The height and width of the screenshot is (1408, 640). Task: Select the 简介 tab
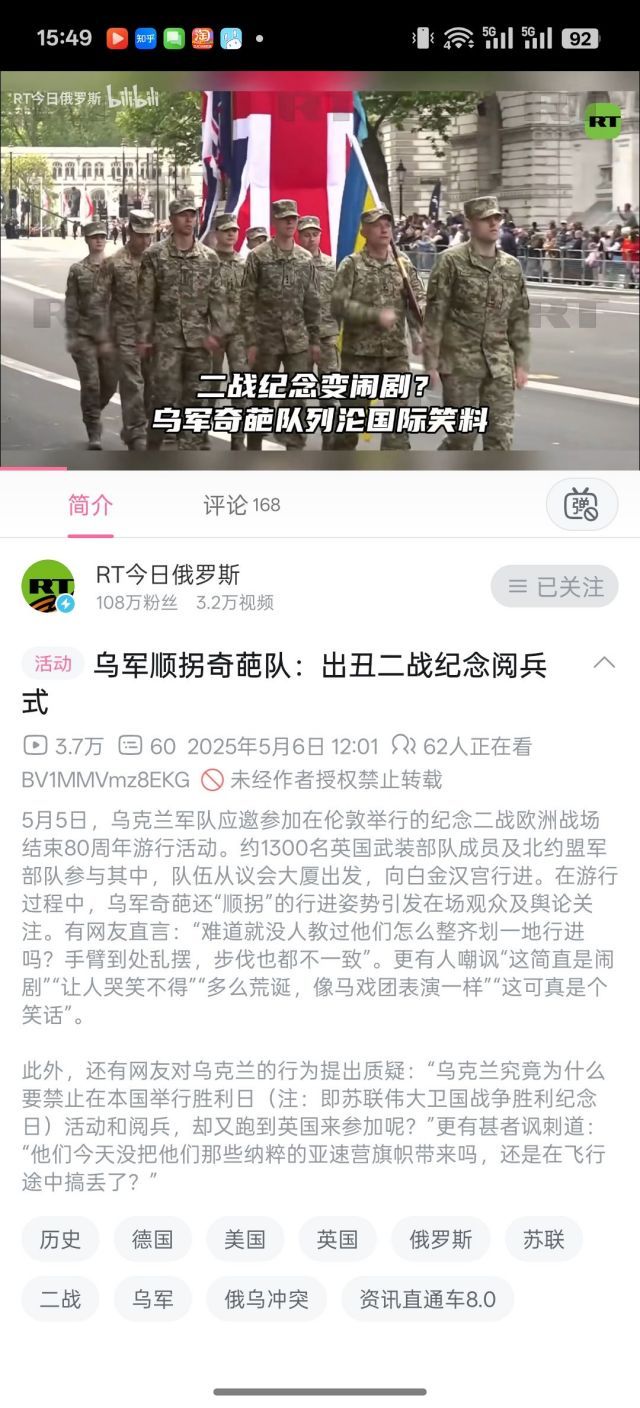tap(90, 505)
